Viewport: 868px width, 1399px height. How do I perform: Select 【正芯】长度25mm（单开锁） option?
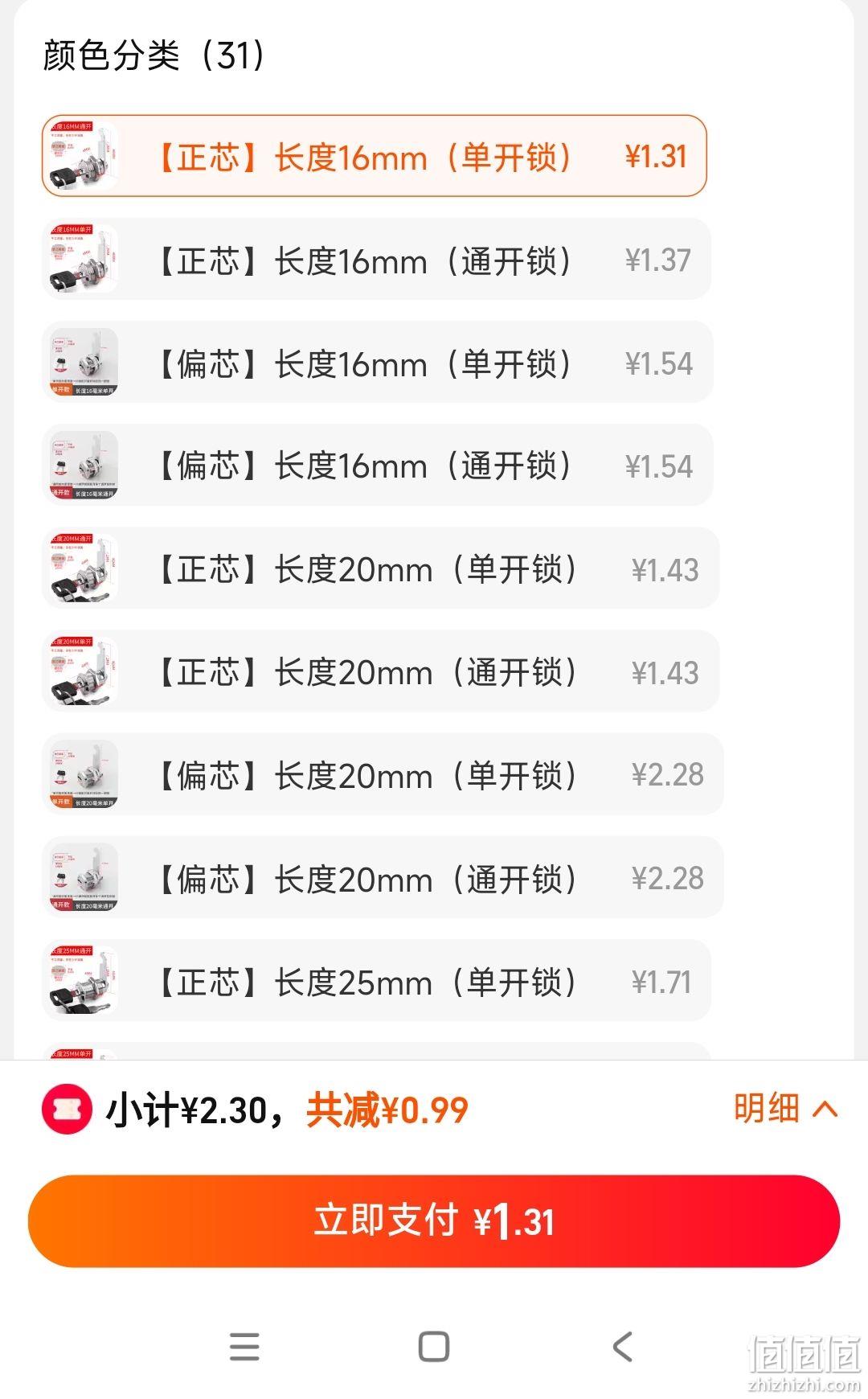(x=376, y=980)
